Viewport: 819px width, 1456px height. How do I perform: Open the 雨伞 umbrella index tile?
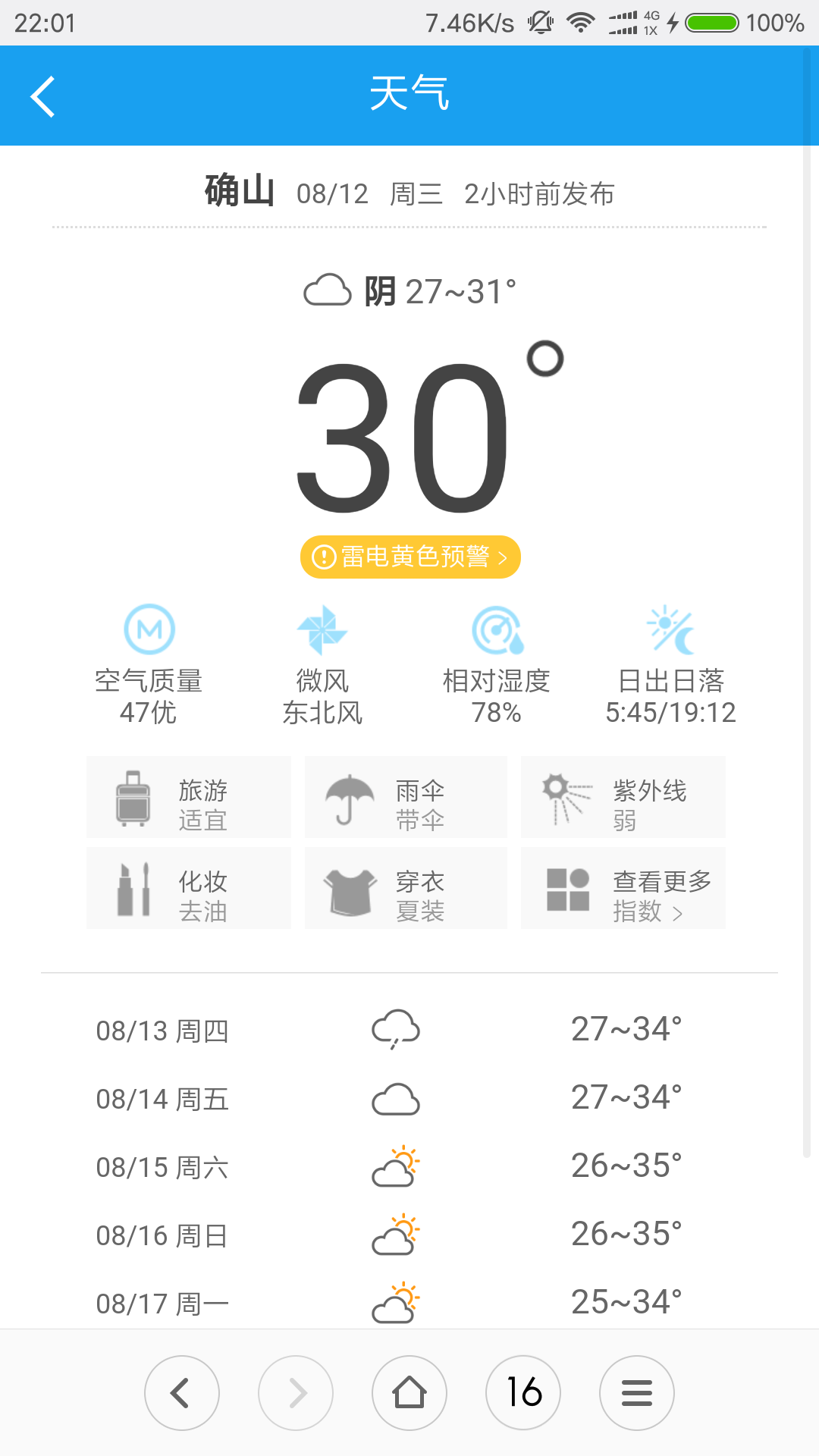click(x=406, y=797)
